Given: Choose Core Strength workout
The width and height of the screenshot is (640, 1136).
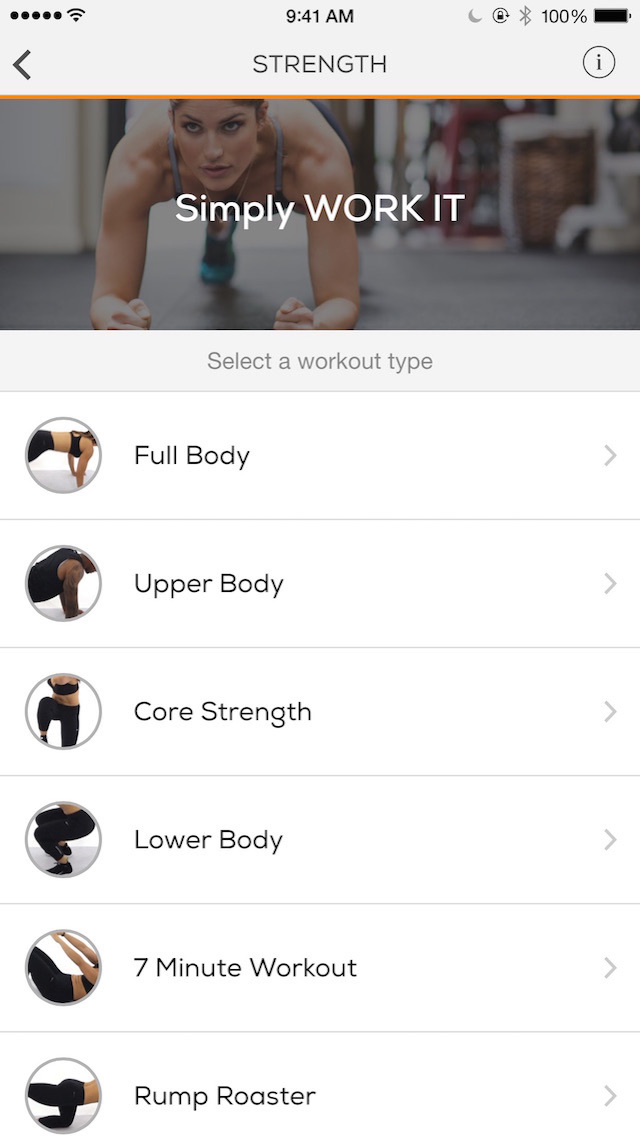Looking at the screenshot, I should (320, 712).
